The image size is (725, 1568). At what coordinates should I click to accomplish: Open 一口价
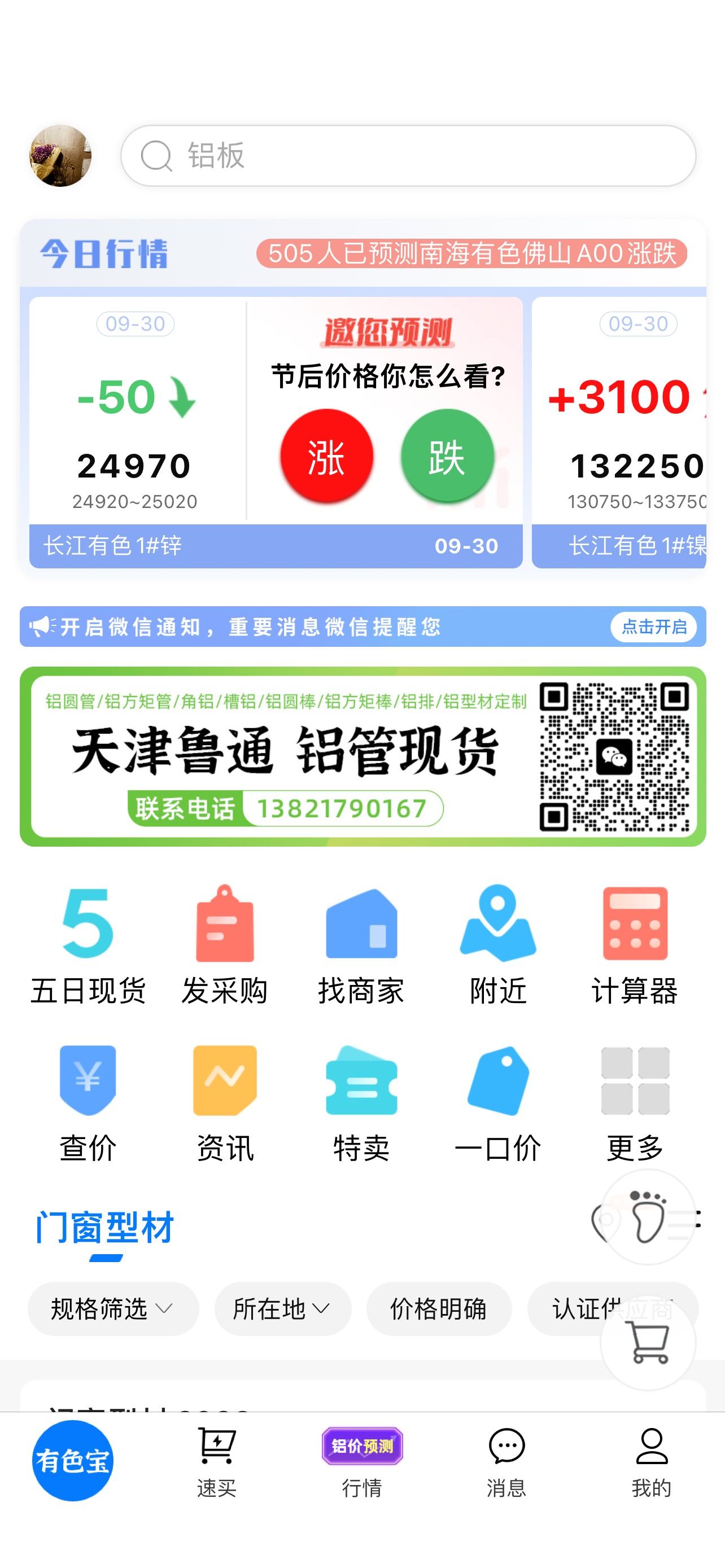(498, 1103)
